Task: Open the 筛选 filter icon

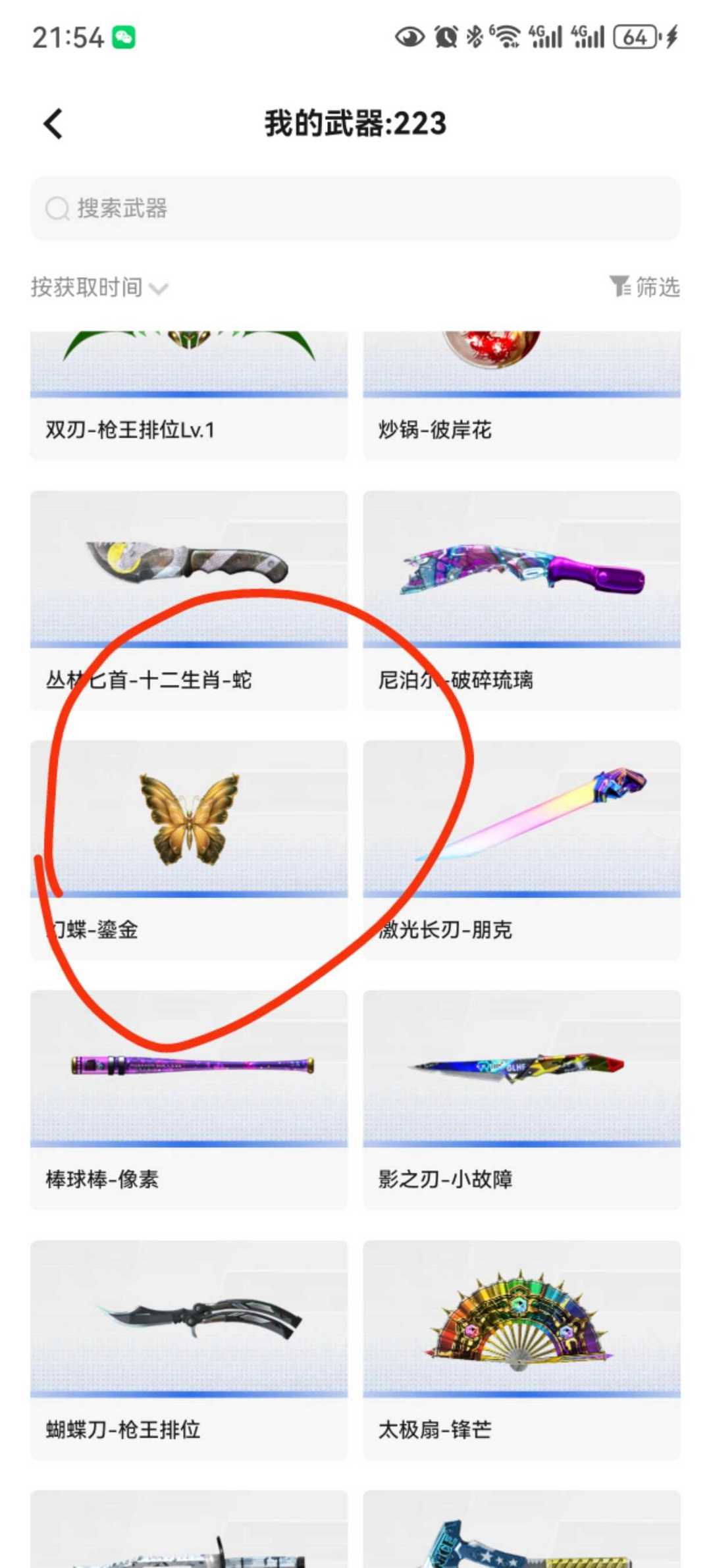Action: tap(619, 286)
